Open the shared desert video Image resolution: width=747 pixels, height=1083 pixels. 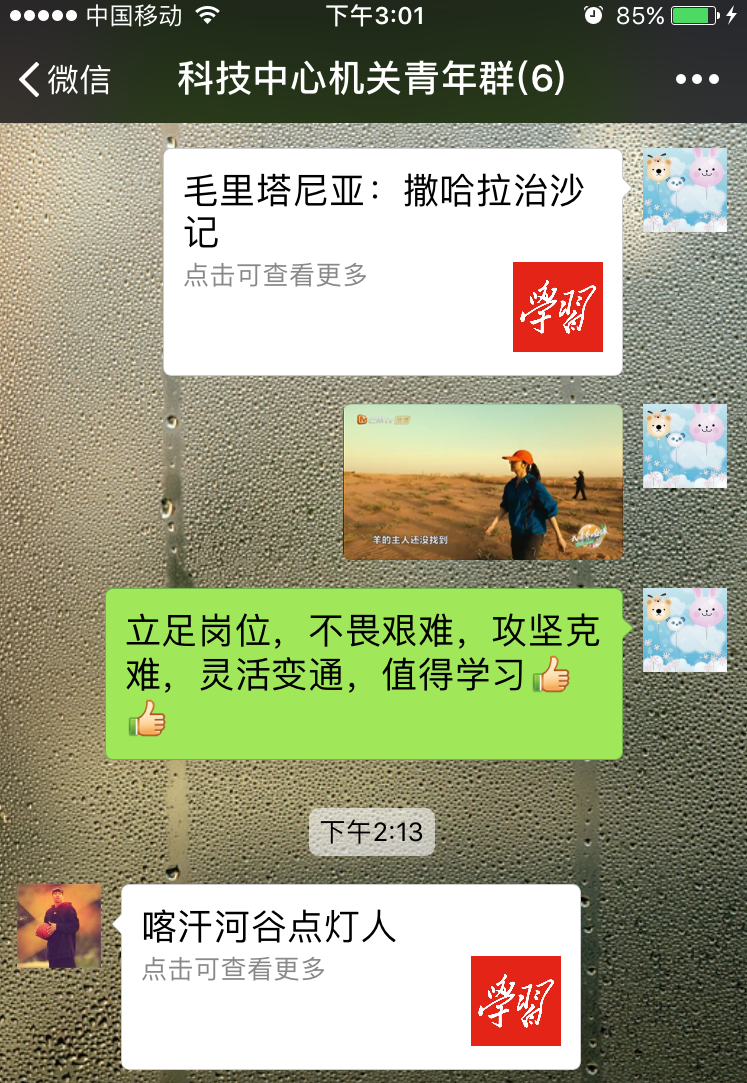pos(484,482)
